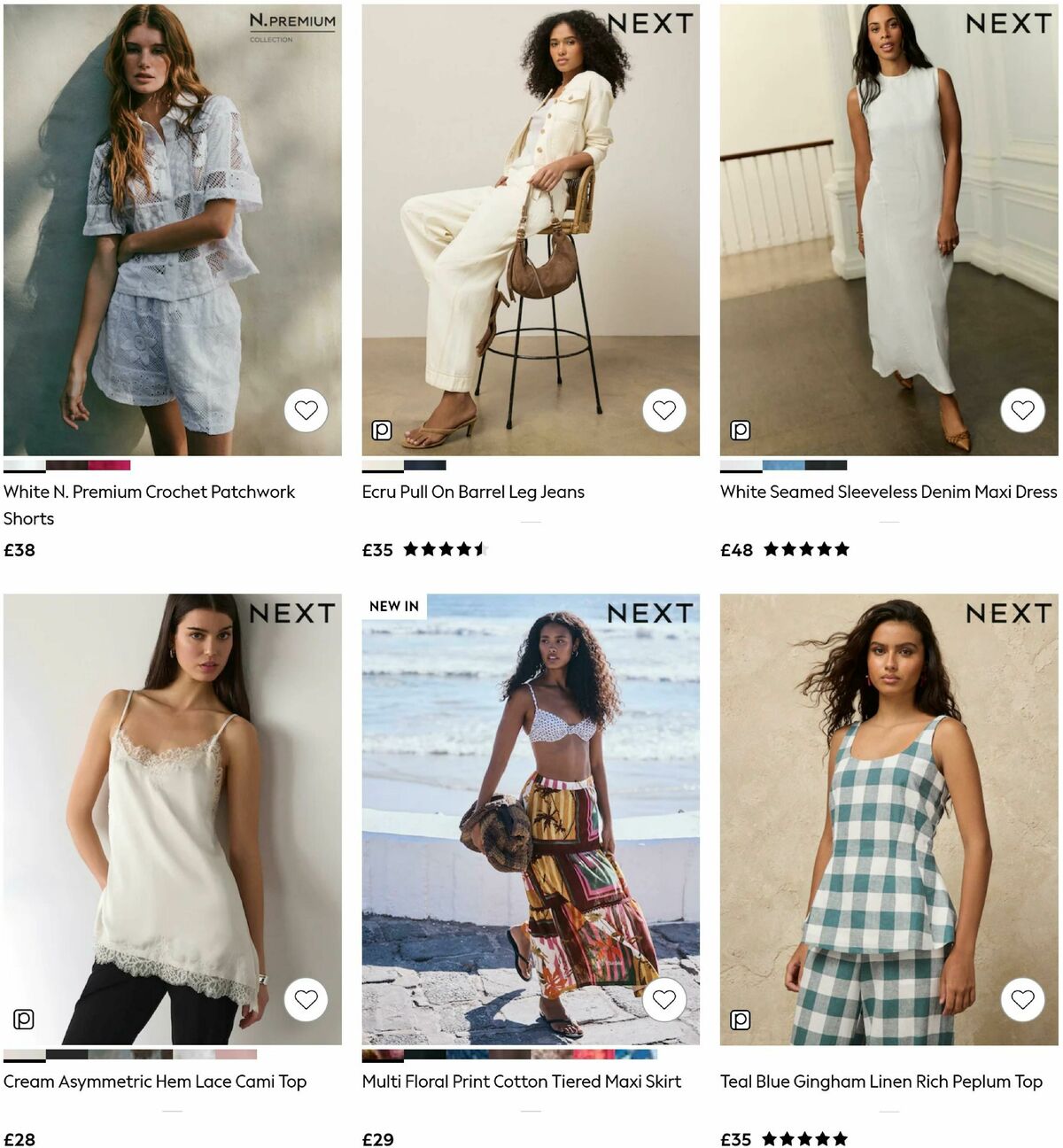Click the Petite badge on the Cami Top image
Screen dimensions: 1063x1148
pos(24,1019)
